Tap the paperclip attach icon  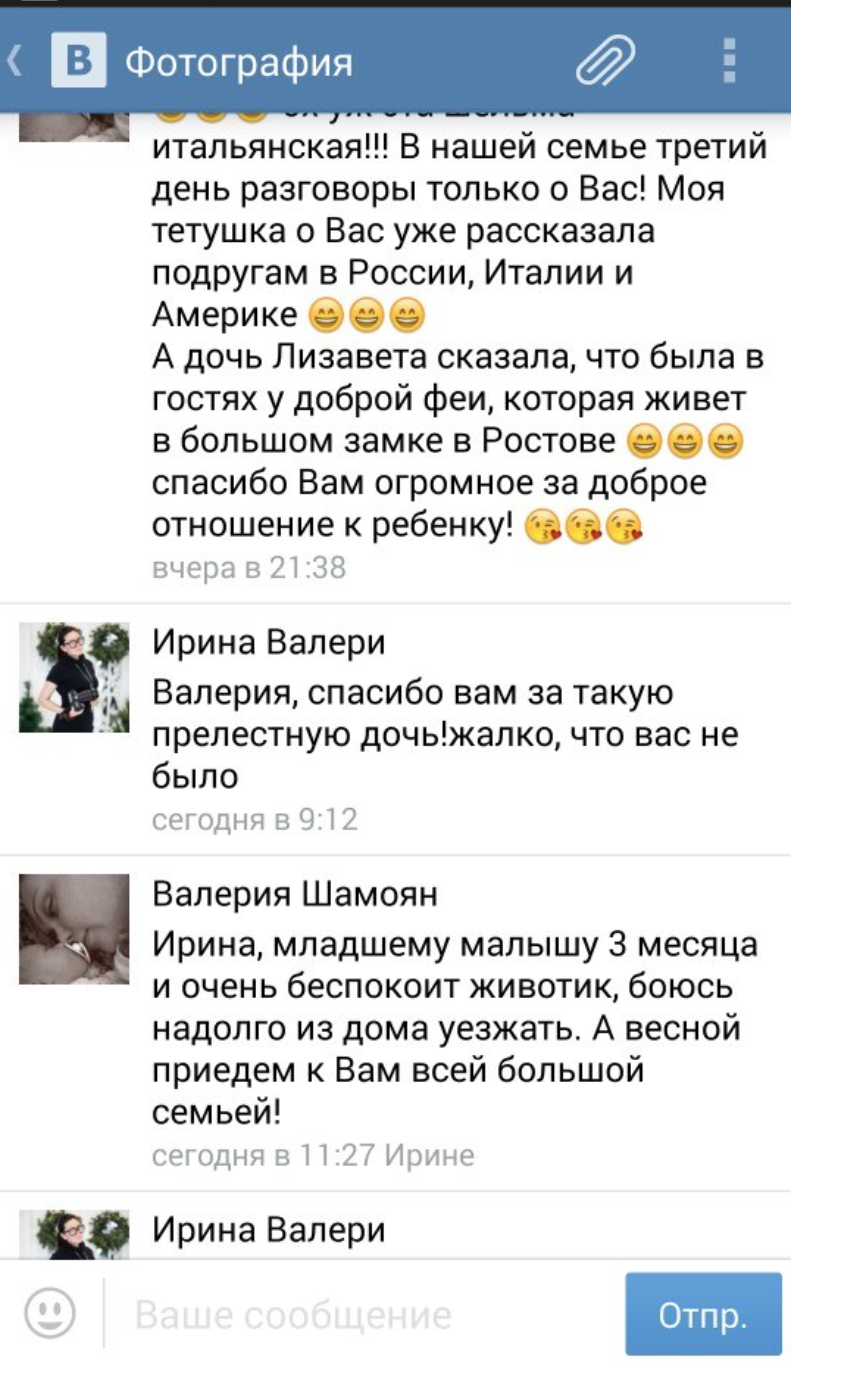(606, 62)
